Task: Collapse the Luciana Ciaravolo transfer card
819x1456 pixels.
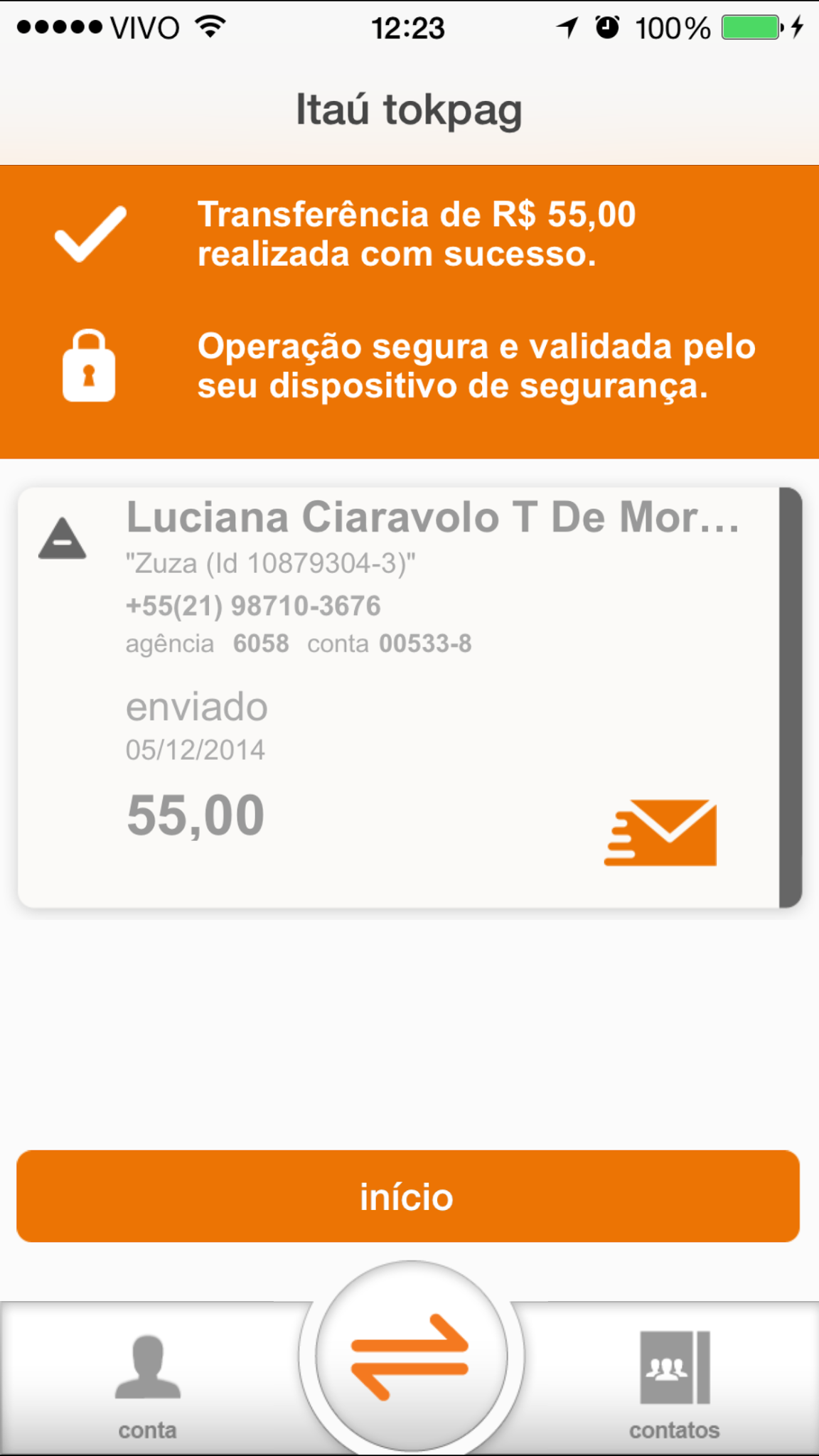Action: click(x=63, y=540)
